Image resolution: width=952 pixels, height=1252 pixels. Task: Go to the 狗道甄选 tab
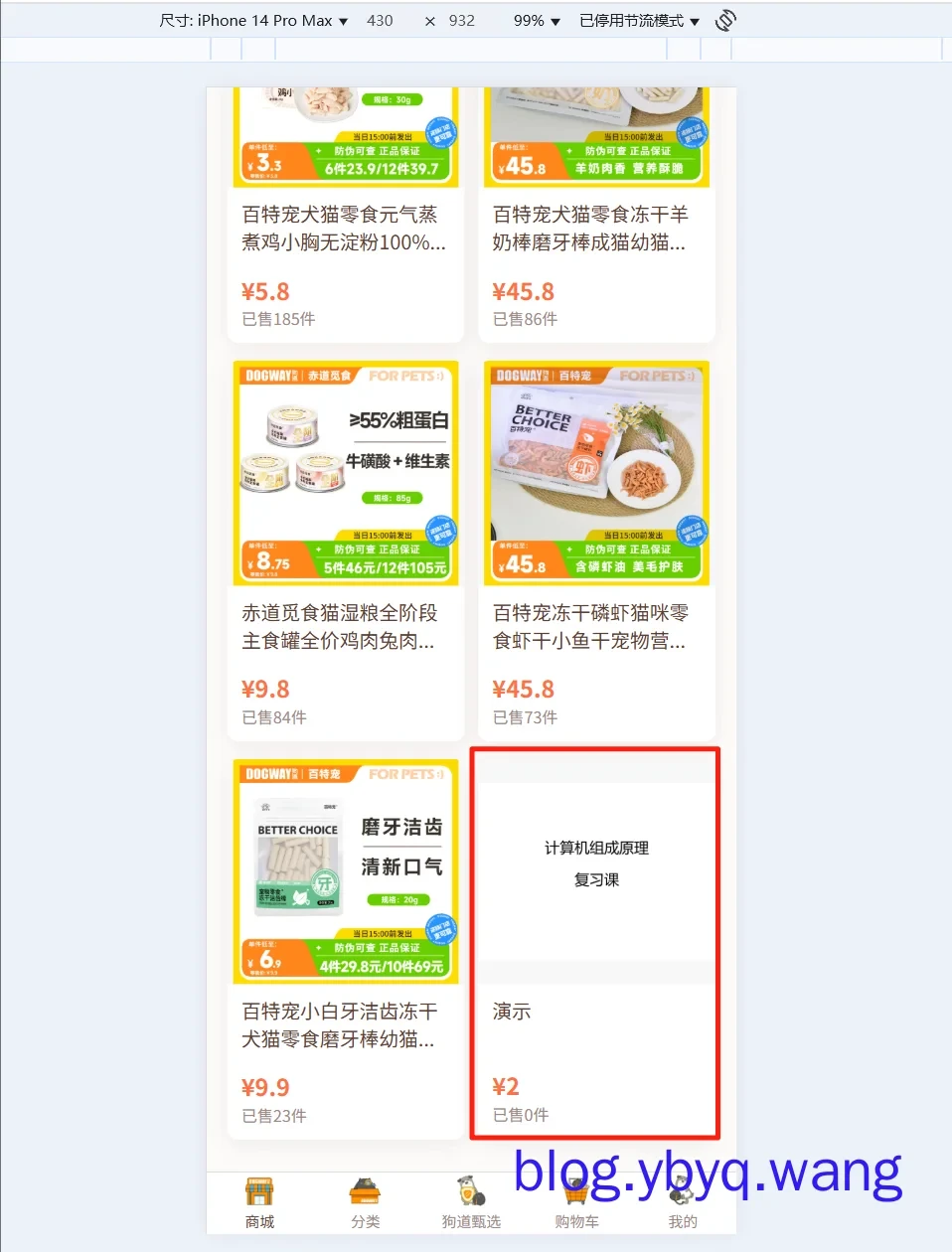click(x=471, y=1203)
